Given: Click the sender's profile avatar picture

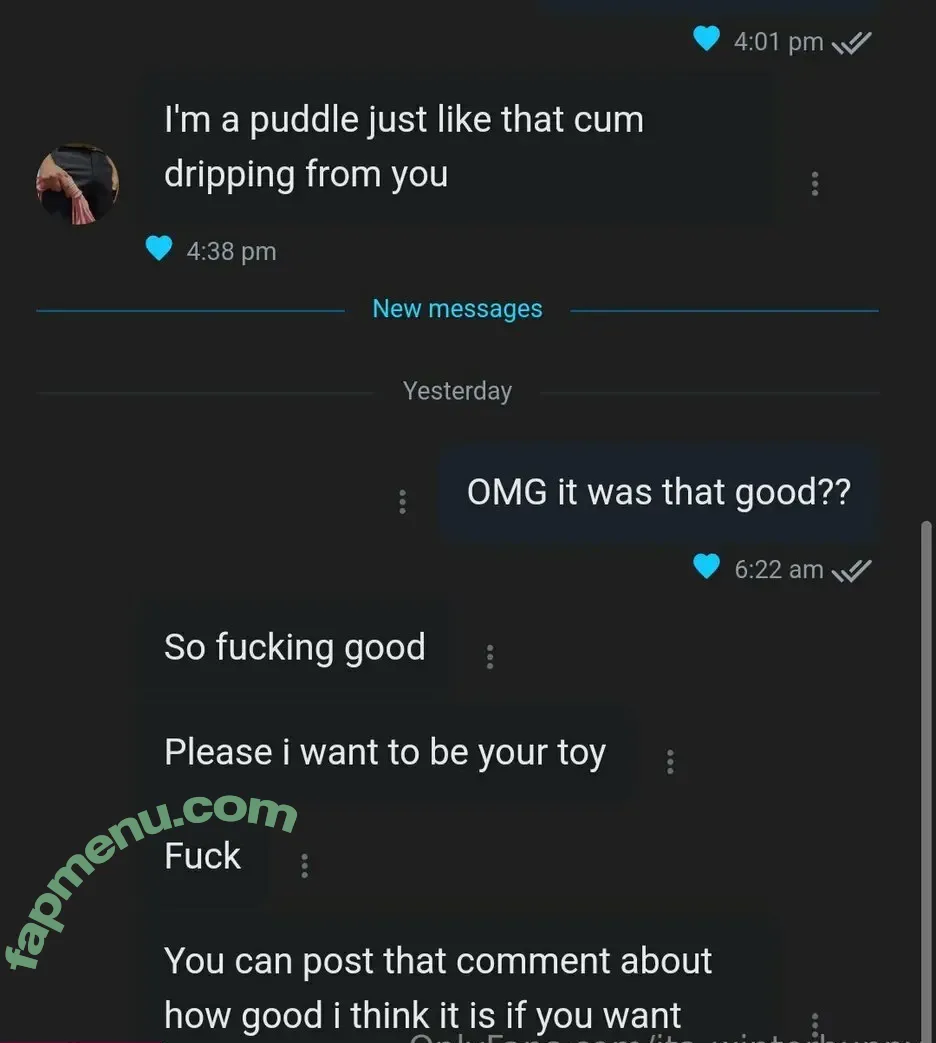Looking at the screenshot, I should pos(77,184).
